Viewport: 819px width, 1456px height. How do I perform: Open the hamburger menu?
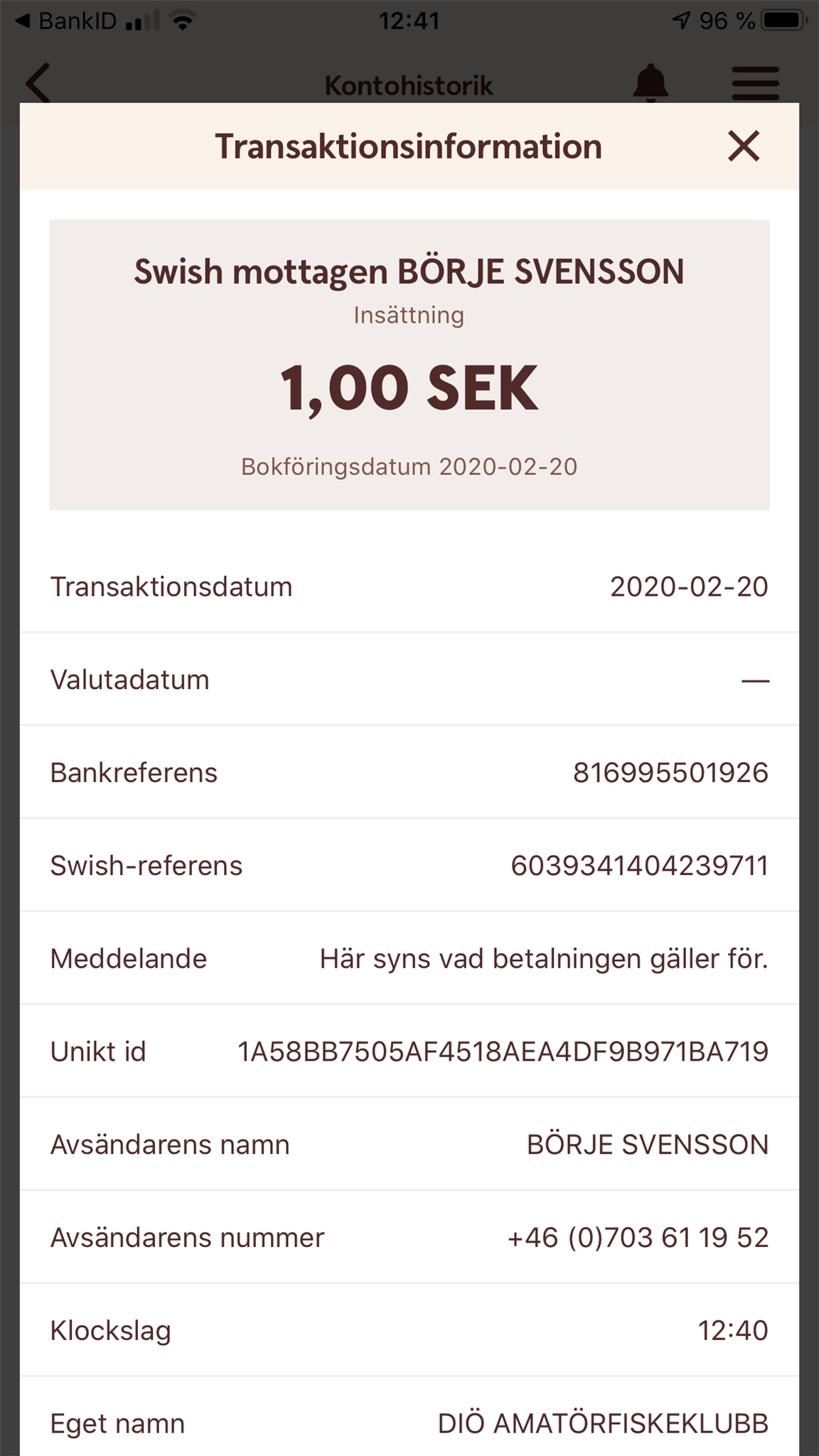[x=756, y=83]
